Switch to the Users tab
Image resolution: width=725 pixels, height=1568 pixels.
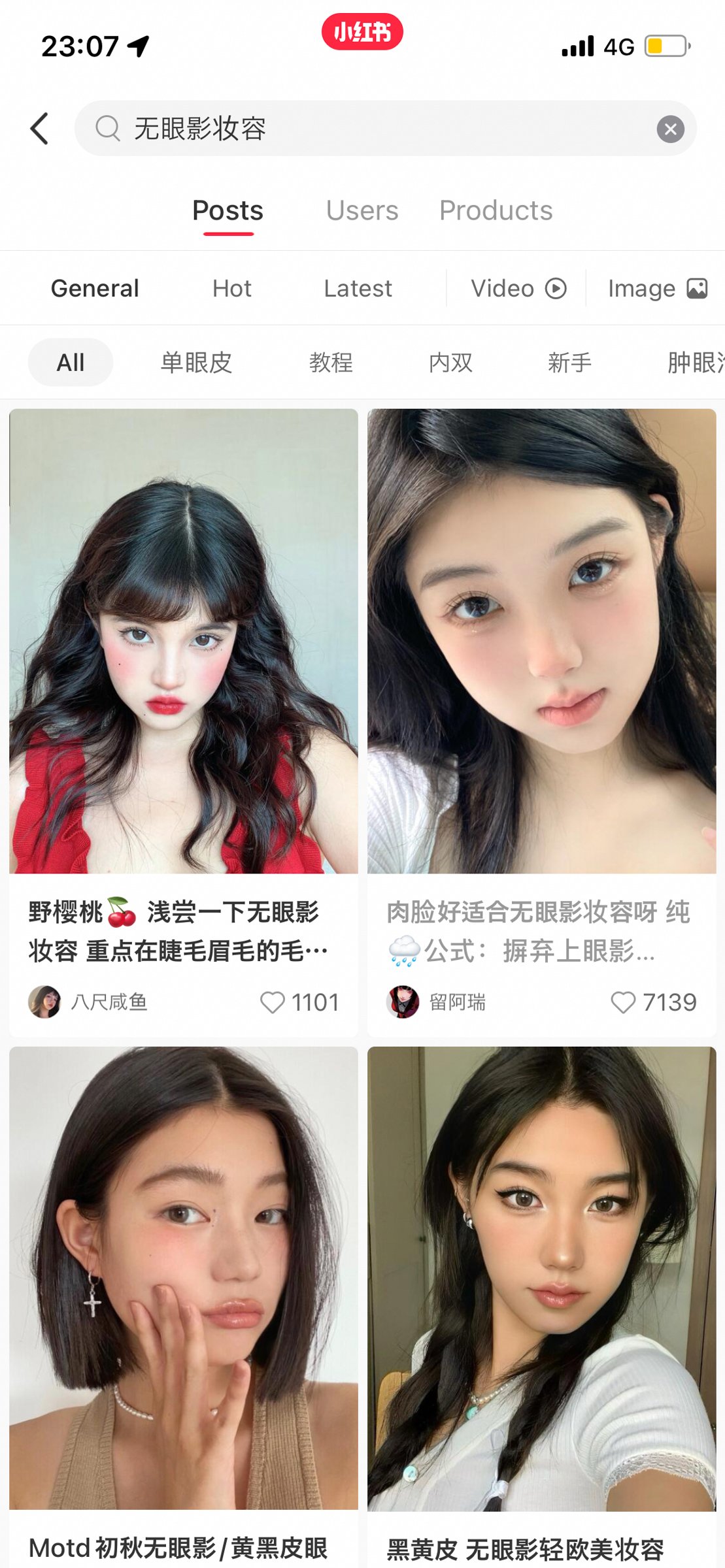[362, 211]
